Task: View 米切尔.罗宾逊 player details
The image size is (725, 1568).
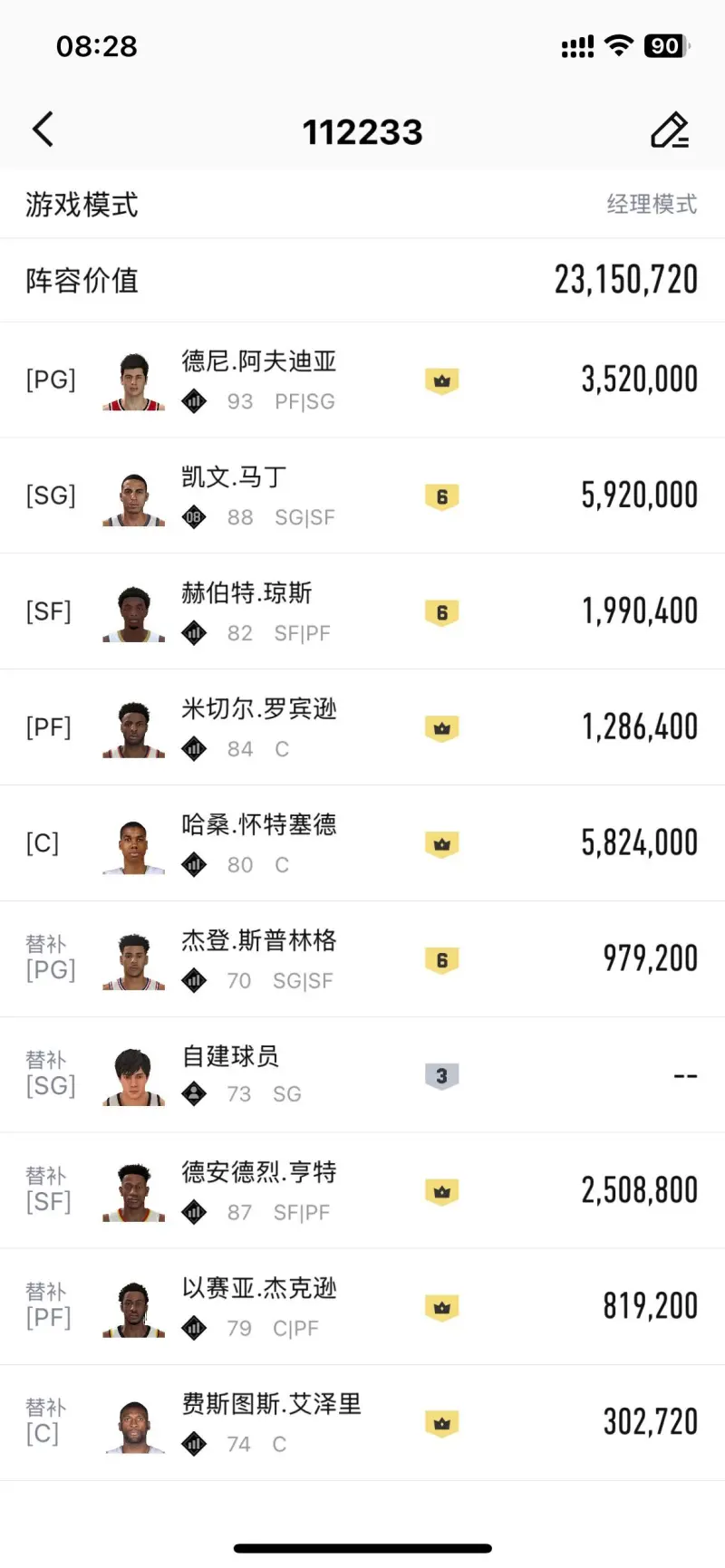Action: tap(362, 727)
